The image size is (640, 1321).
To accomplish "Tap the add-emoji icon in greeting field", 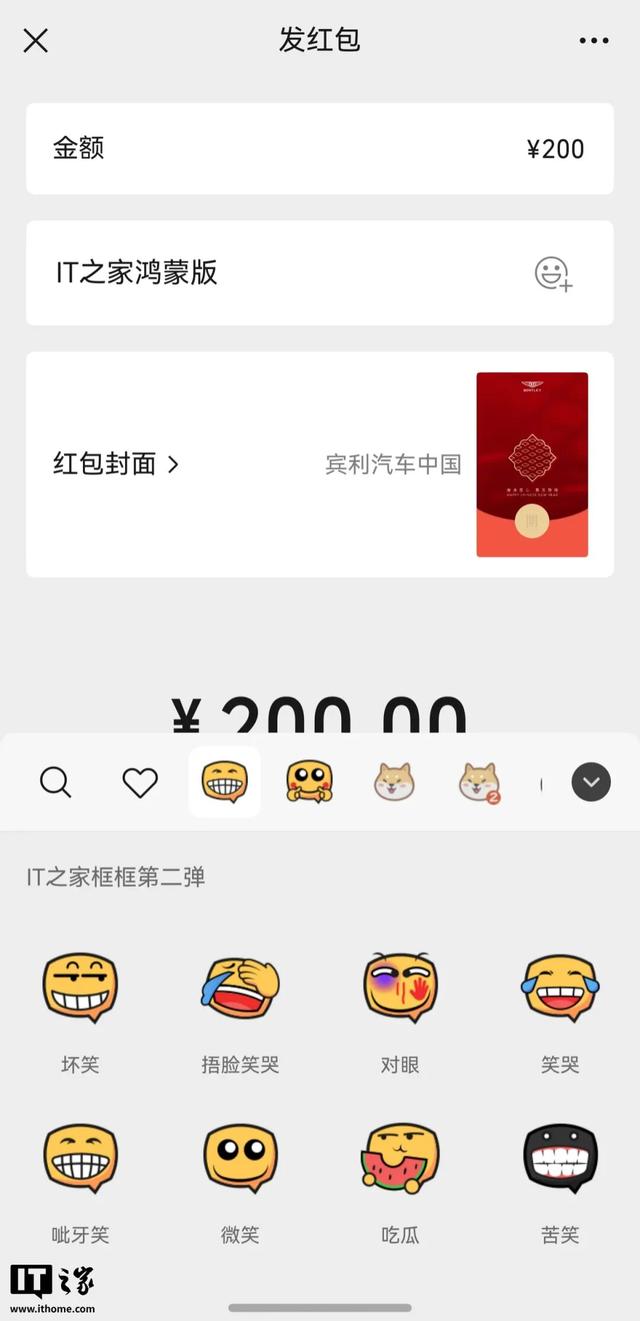I will [x=552, y=274].
